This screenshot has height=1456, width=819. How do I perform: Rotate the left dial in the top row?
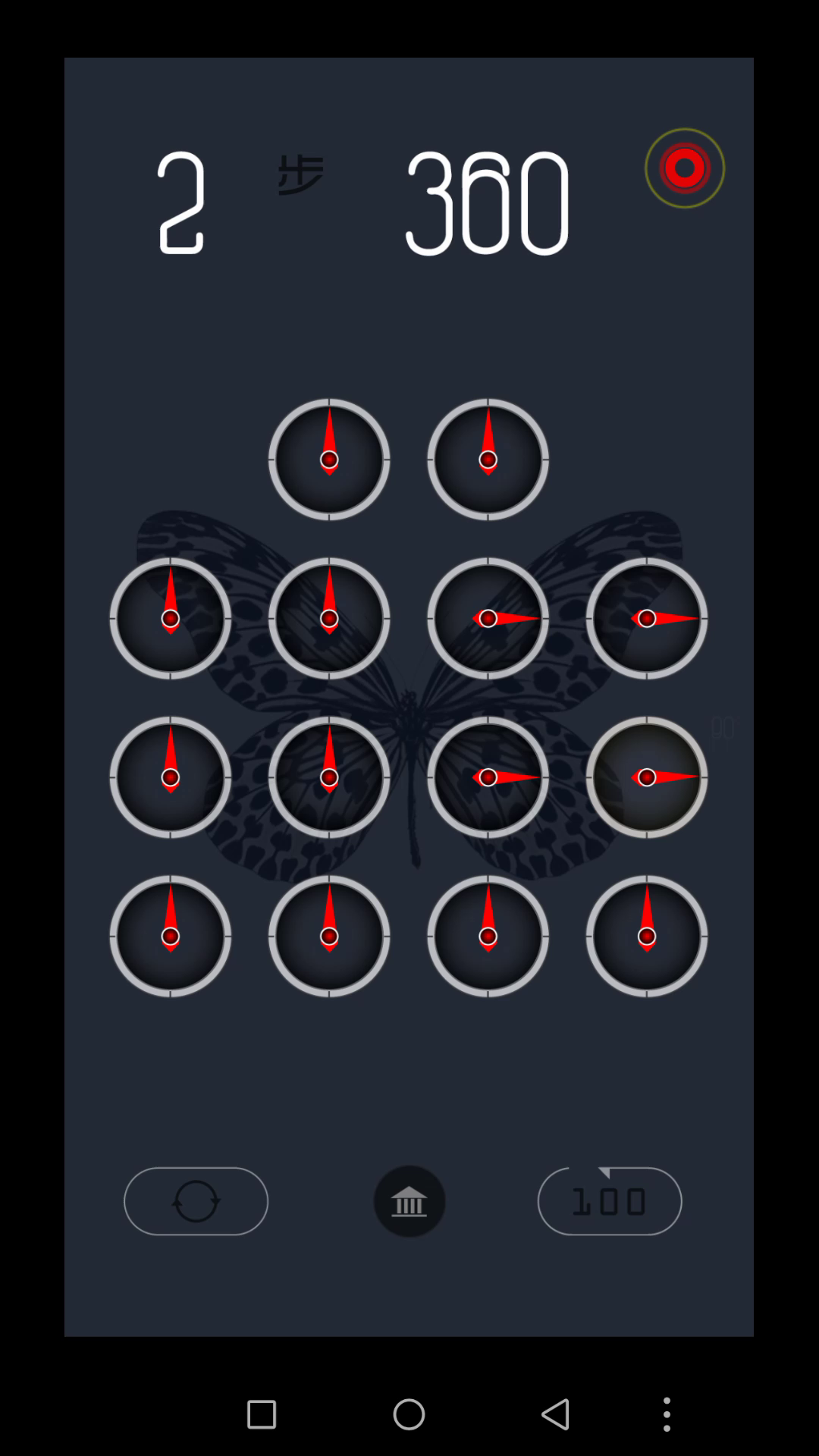click(329, 460)
